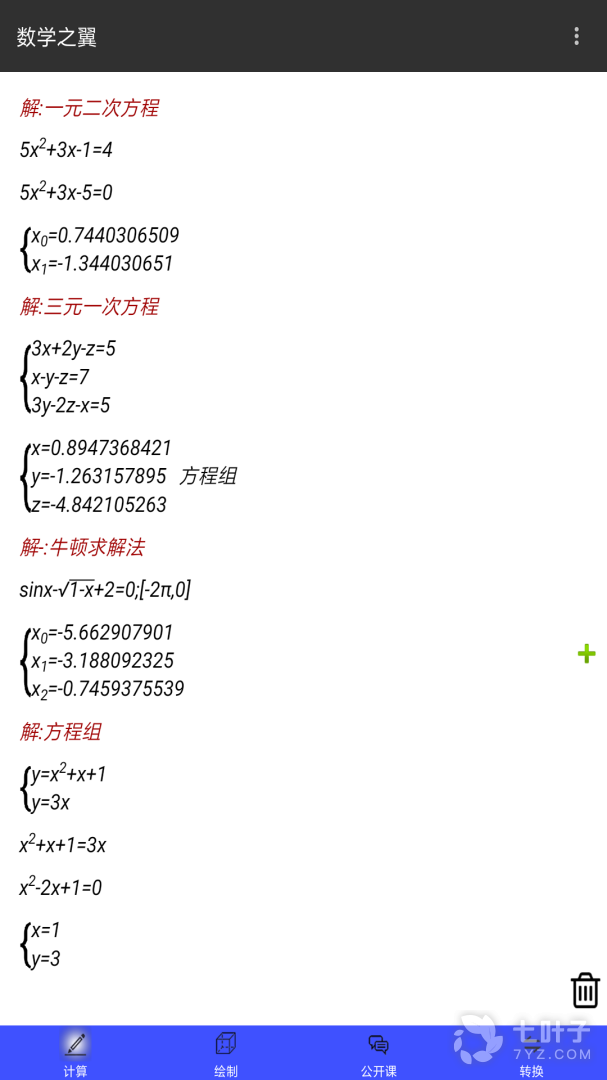The image size is (607, 1080).
Task: Open the overflow menu
Action: click(576, 36)
